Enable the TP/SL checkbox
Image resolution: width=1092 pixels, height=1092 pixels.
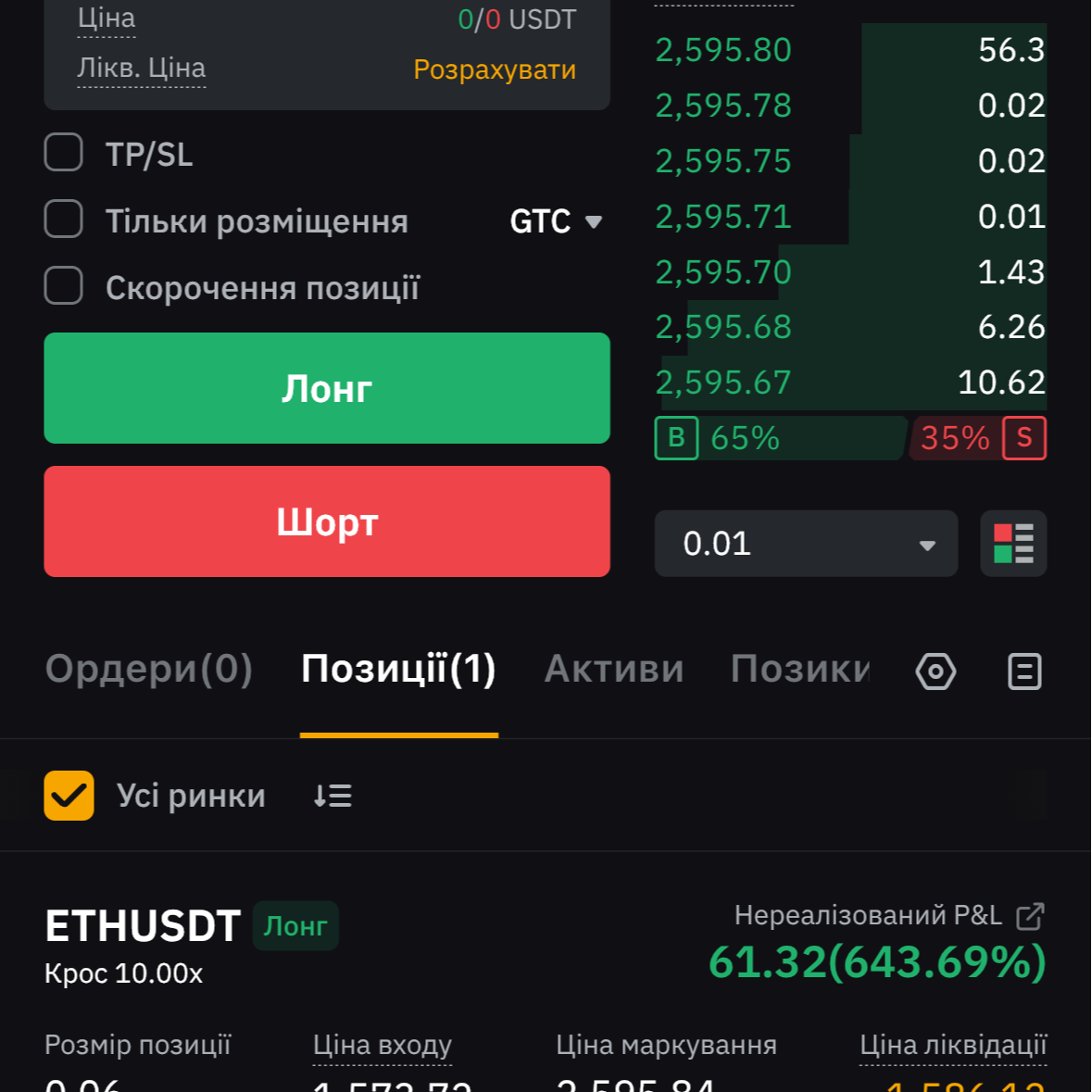(64, 153)
